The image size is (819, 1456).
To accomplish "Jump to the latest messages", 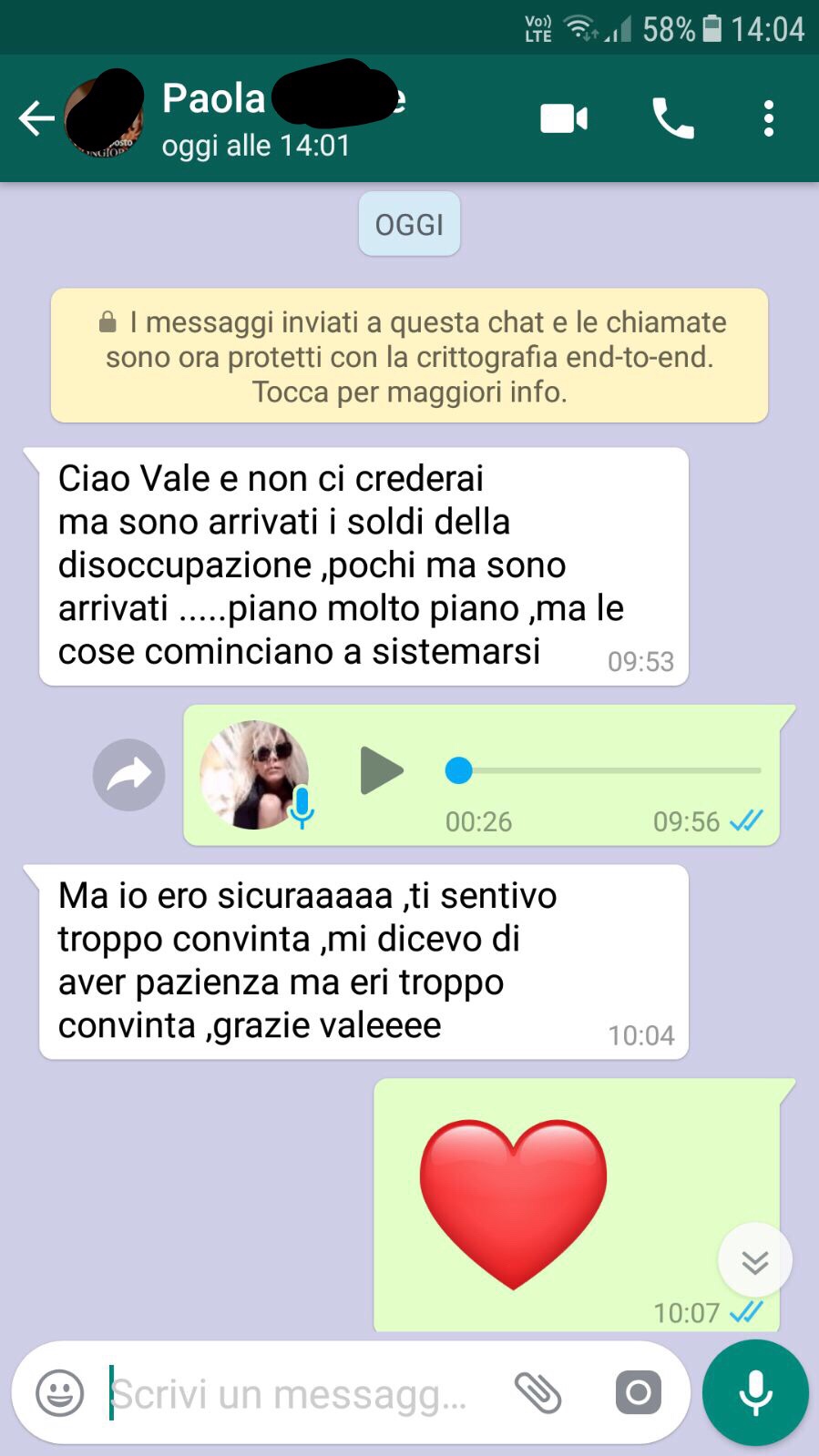I will (754, 1261).
